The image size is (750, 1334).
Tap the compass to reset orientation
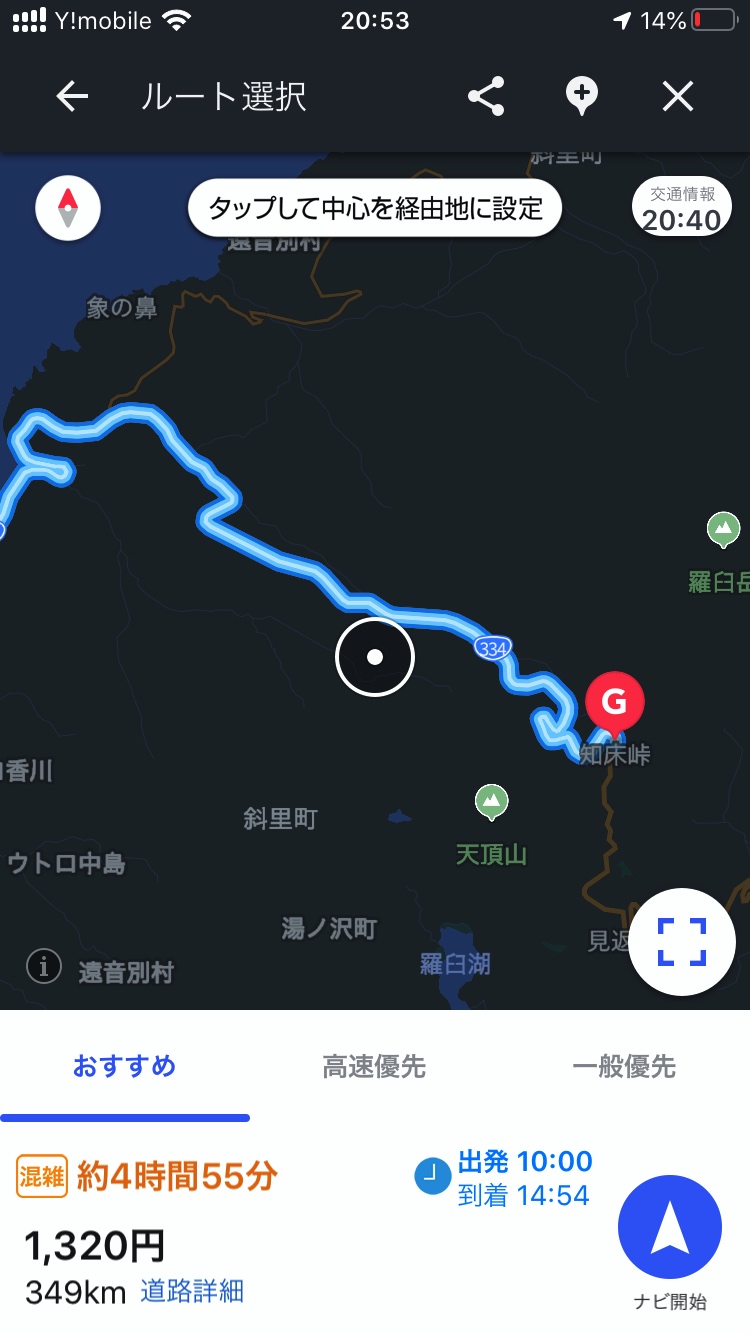[x=68, y=208]
